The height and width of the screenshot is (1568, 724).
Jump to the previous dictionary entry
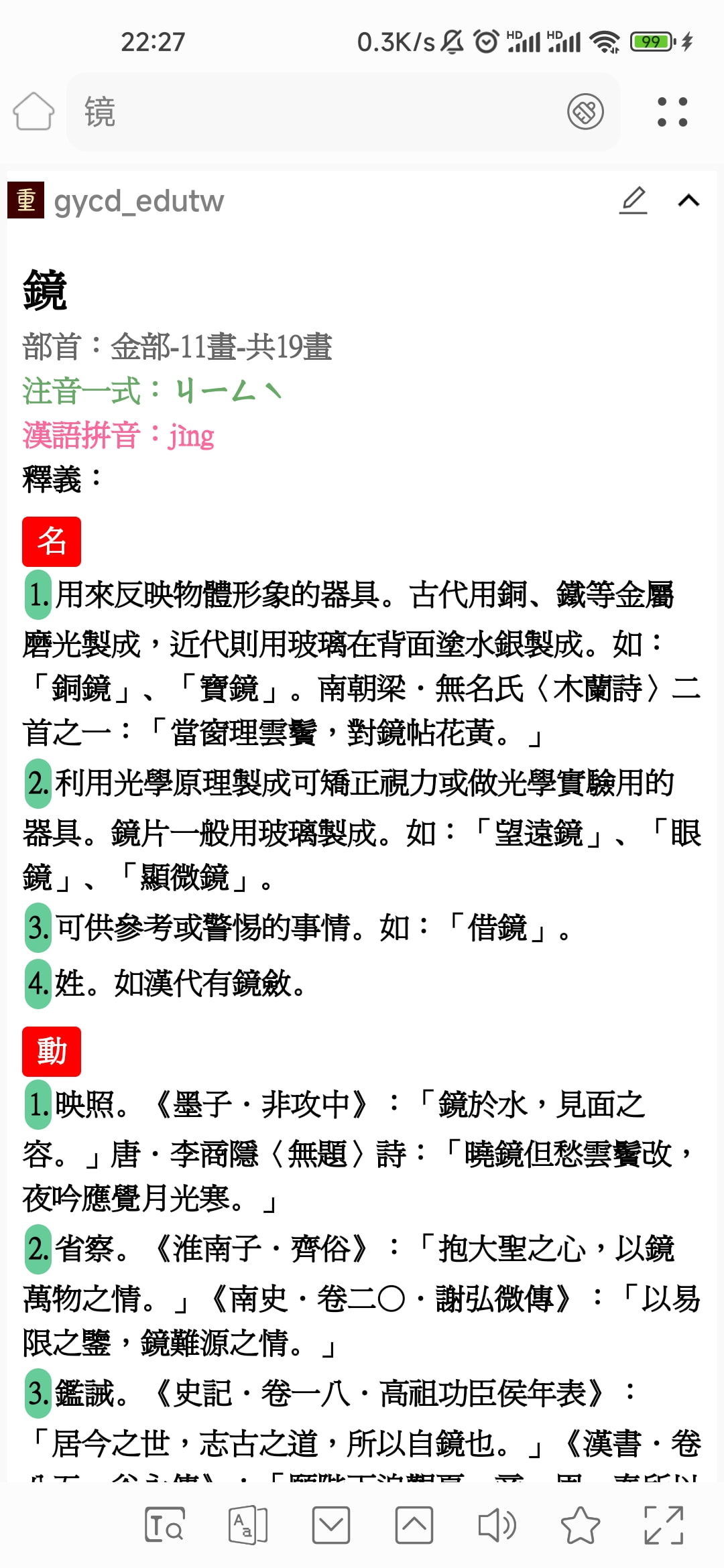click(414, 1525)
